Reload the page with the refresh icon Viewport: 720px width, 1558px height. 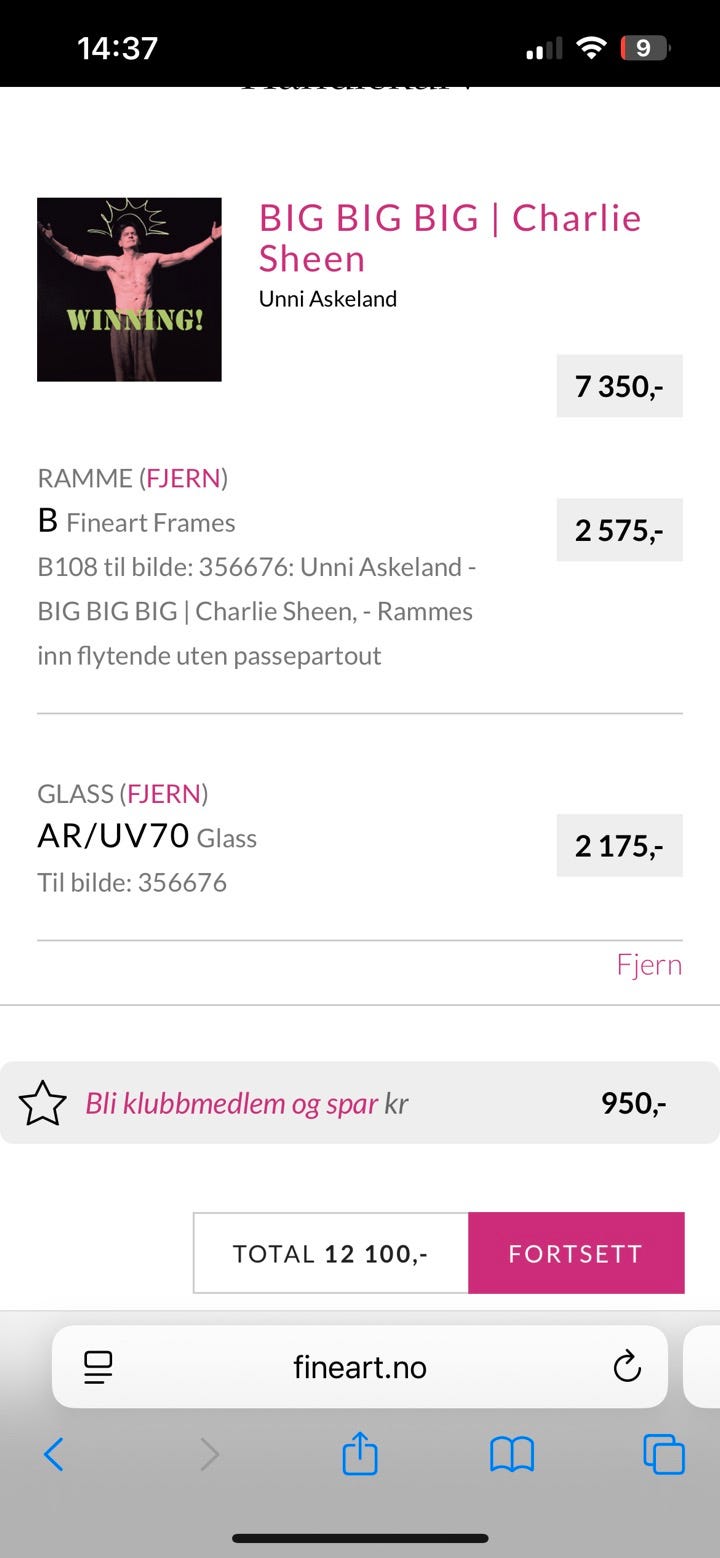pyautogui.click(x=626, y=1367)
